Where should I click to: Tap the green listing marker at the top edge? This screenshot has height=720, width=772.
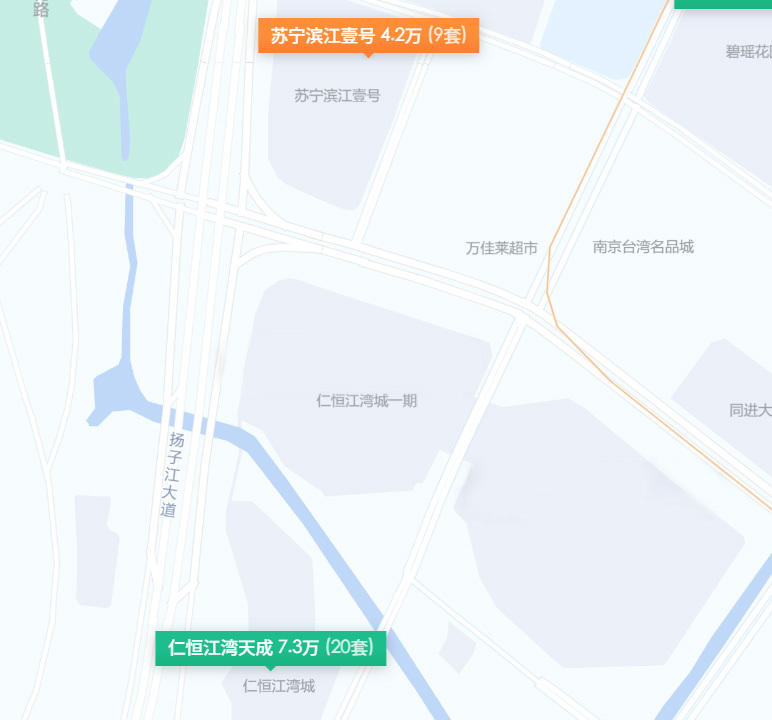[723, 3]
